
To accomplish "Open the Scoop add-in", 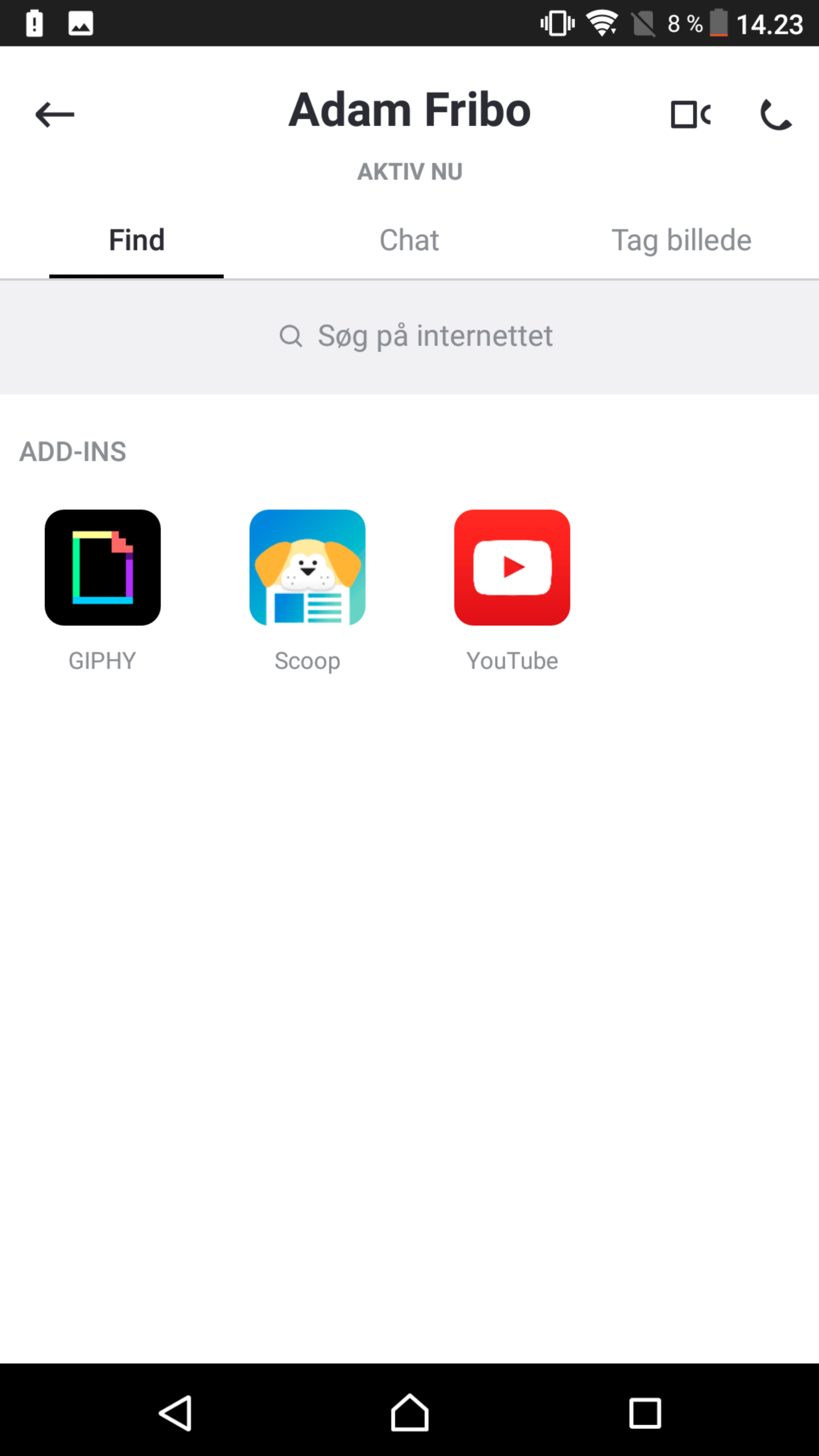I will point(307,568).
